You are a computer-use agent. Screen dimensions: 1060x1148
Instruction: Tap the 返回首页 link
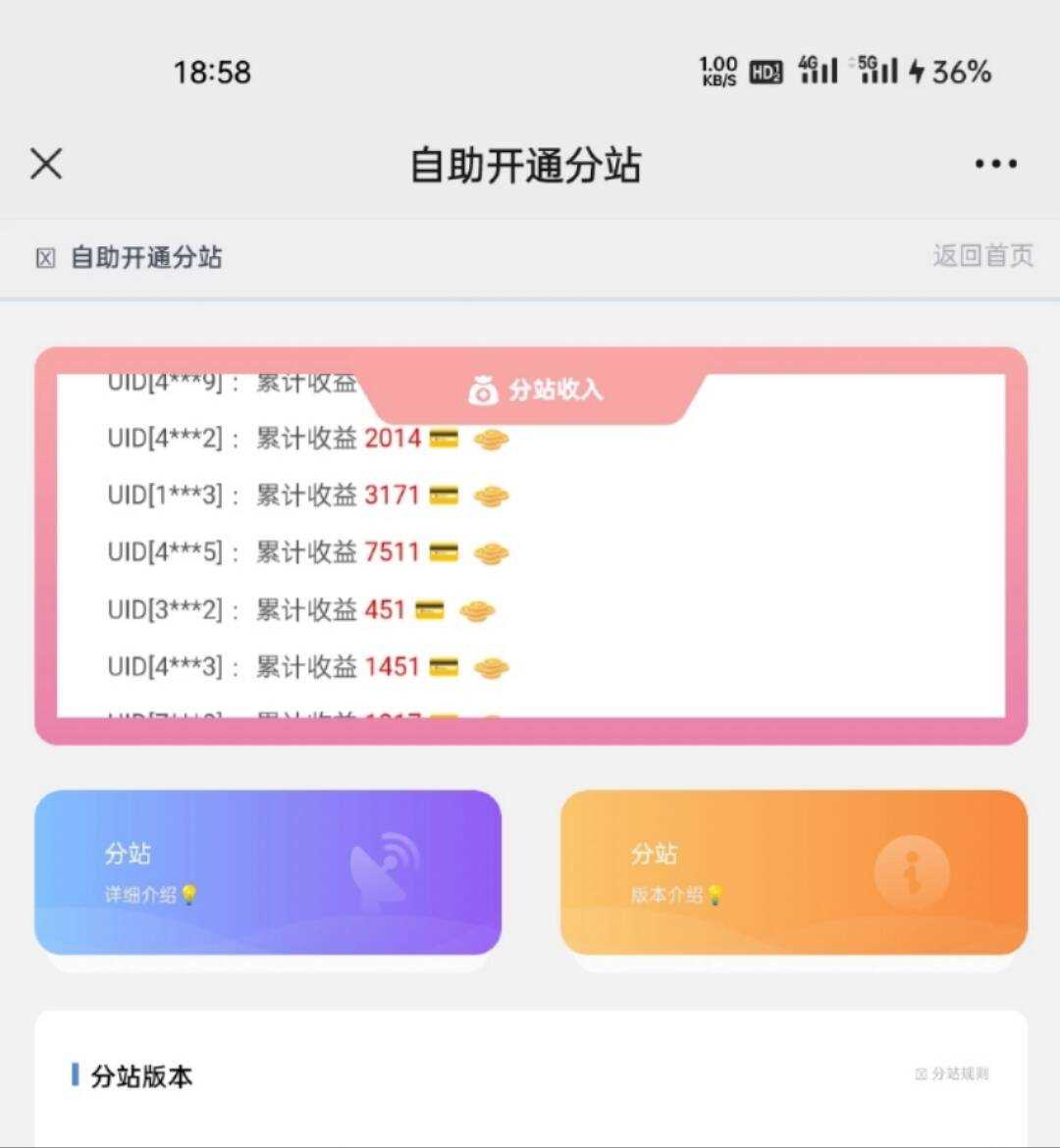(981, 257)
